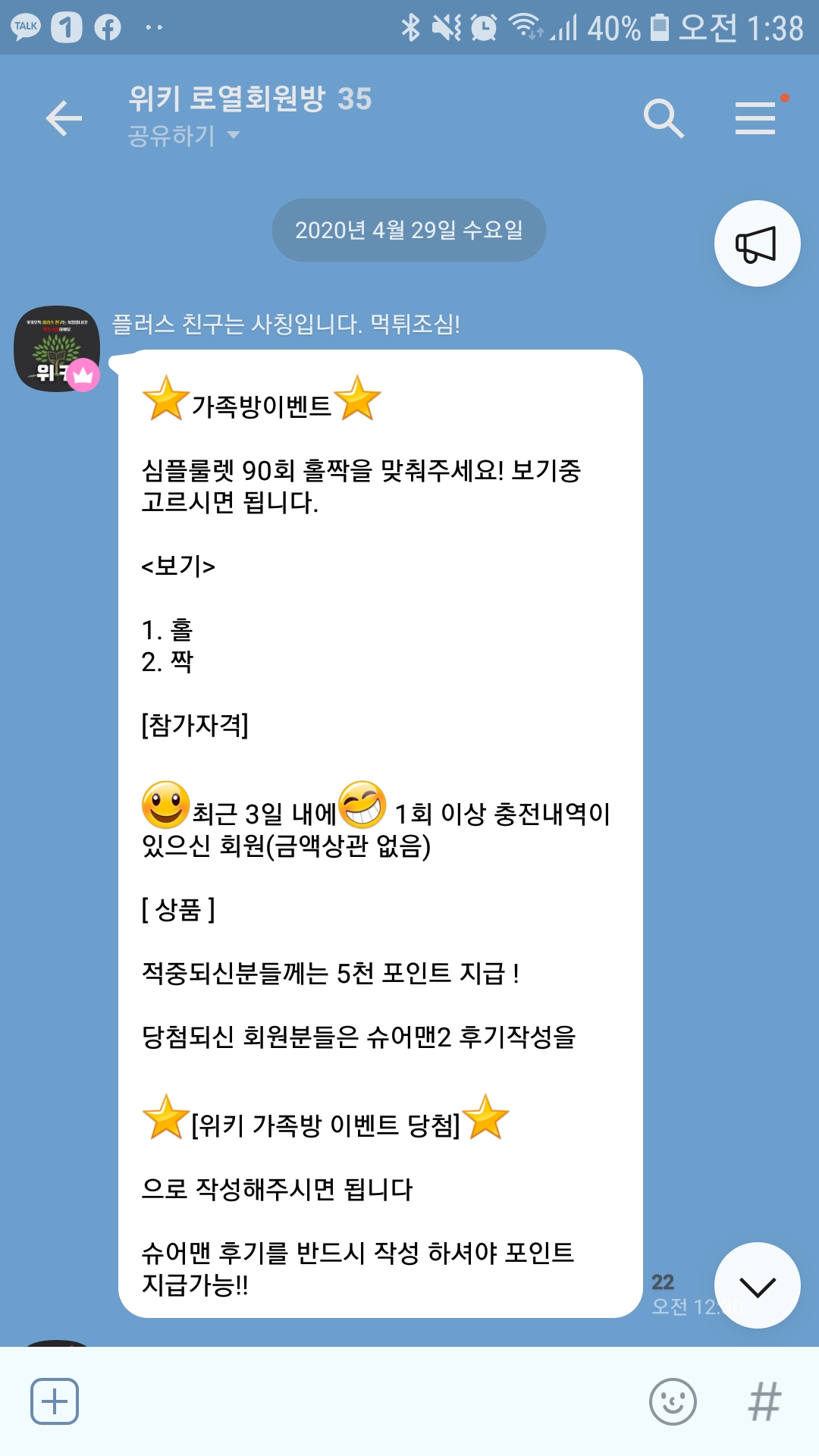Open the emoticon picker
819x1456 pixels.
click(673, 1401)
